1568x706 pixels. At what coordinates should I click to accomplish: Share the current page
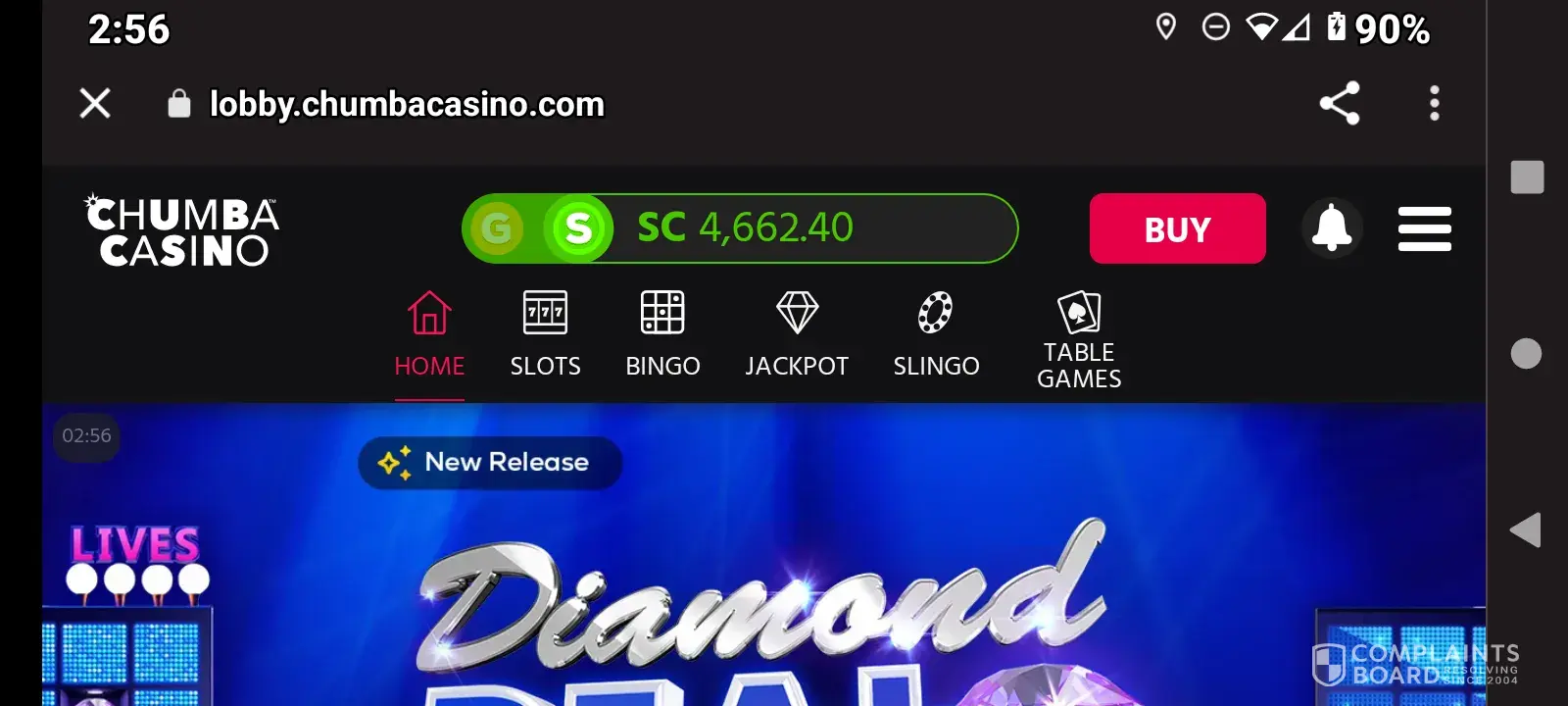pyautogui.click(x=1340, y=103)
